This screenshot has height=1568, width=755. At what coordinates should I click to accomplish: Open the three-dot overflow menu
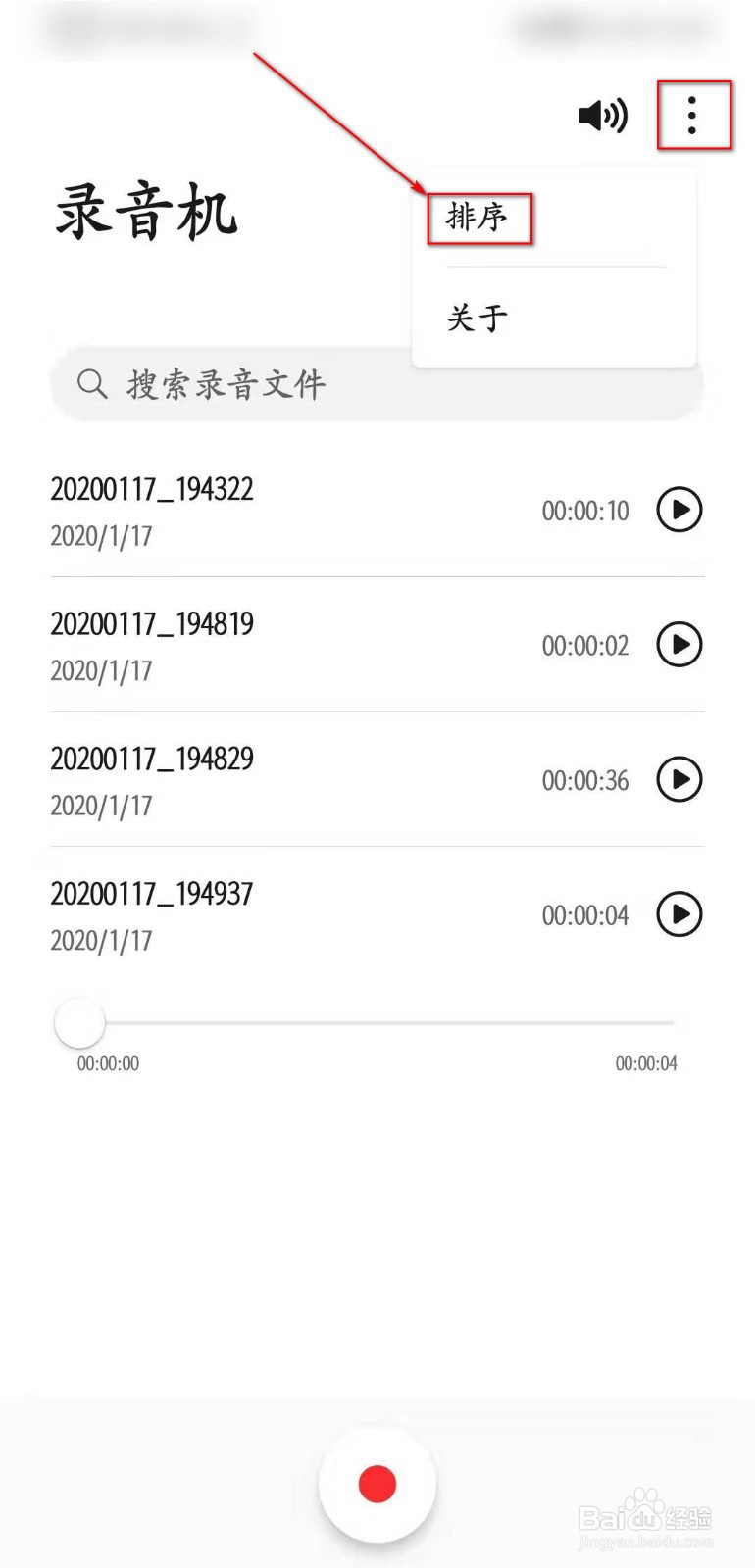pos(692,116)
